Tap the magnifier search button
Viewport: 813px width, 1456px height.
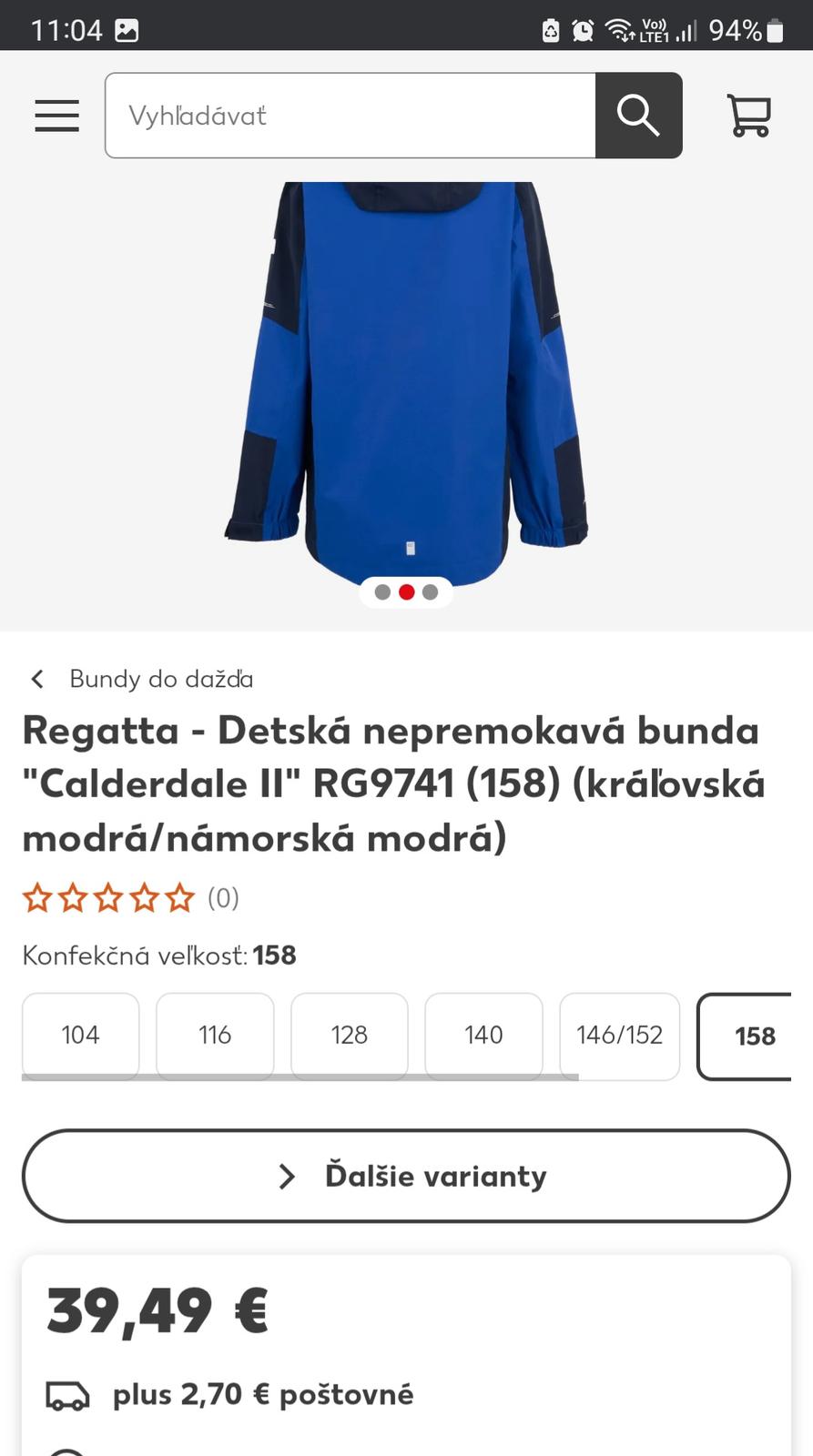coord(638,116)
